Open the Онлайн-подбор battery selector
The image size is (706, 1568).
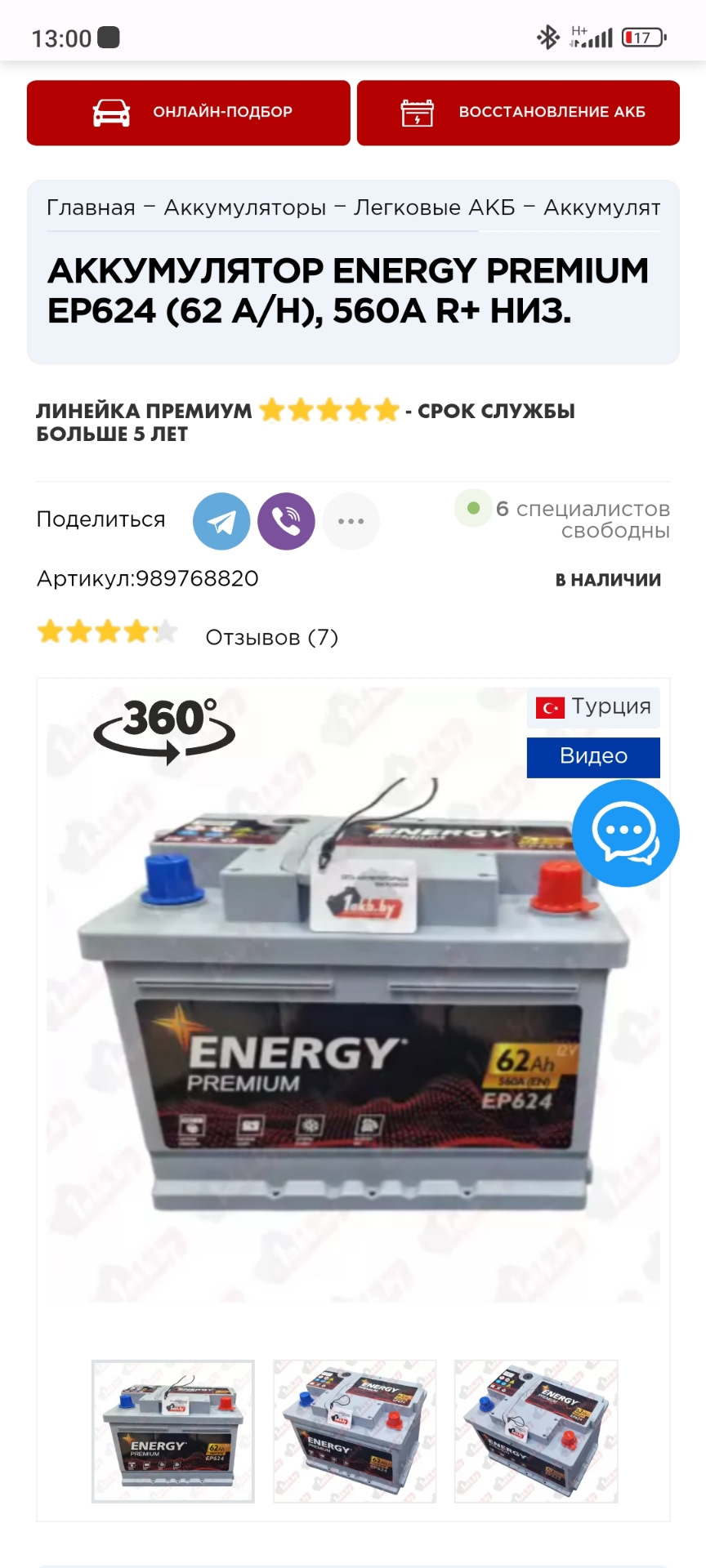[189, 113]
